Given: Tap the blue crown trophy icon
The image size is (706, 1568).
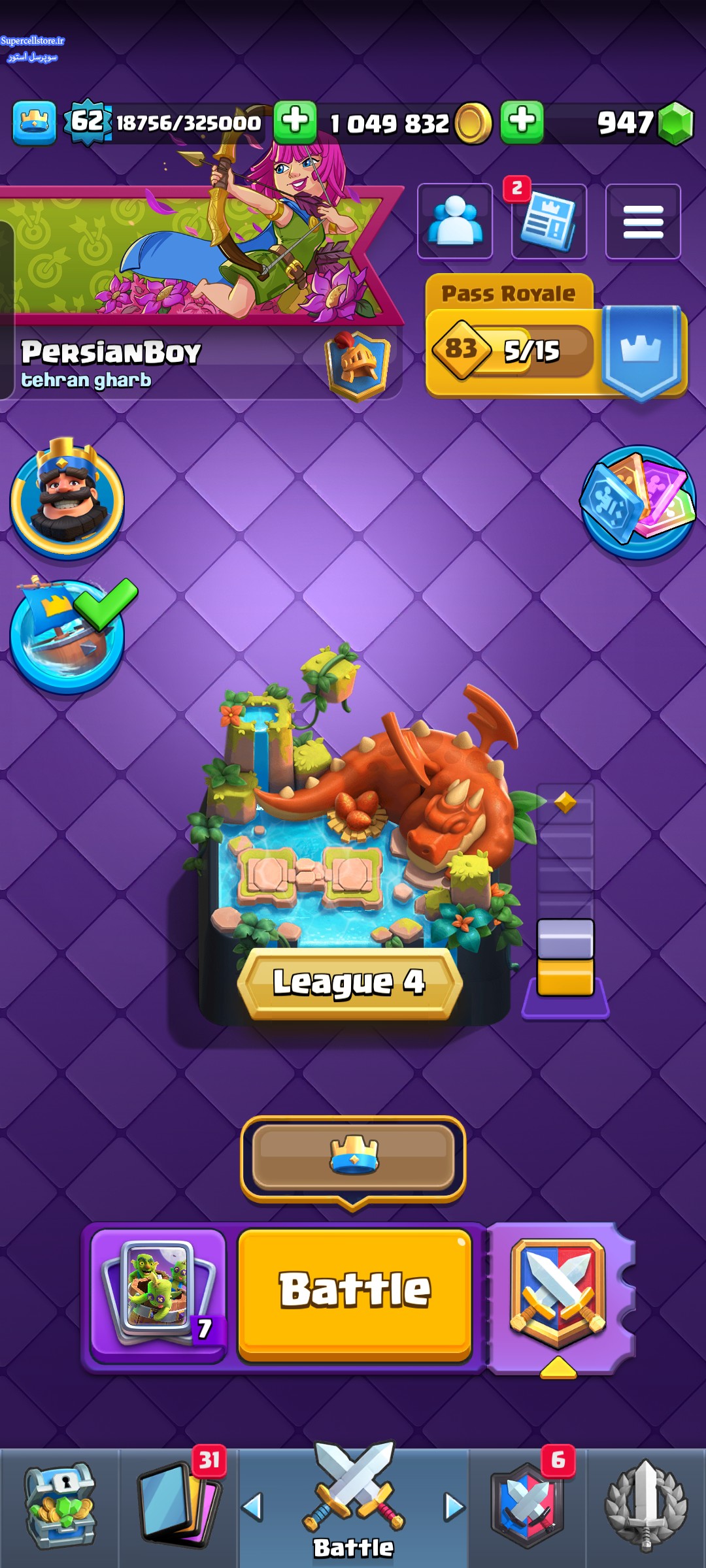Looking at the screenshot, I should tap(34, 122).
